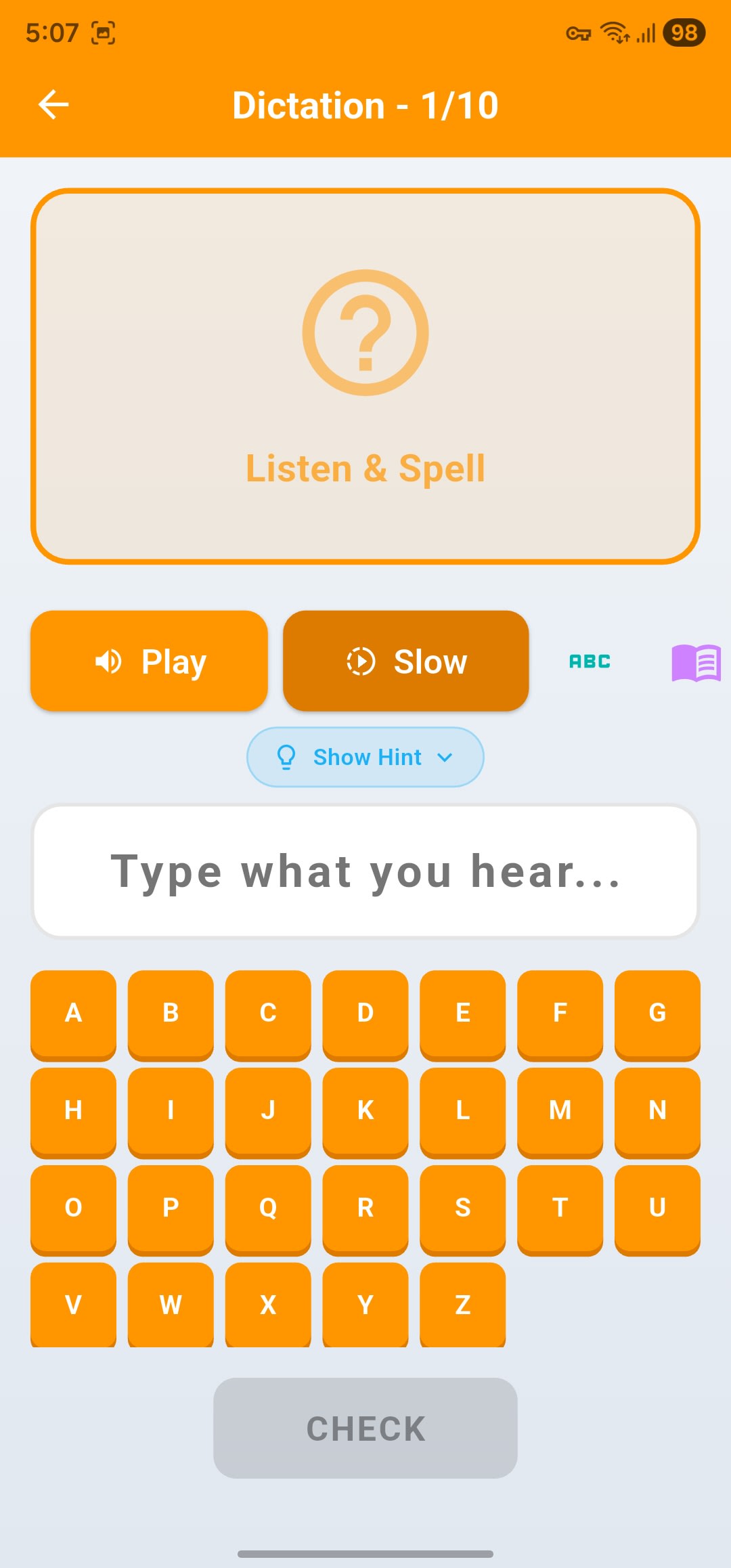Open the purple book icon
Viewport: 731px width, 1568px height.
point(695,662)
